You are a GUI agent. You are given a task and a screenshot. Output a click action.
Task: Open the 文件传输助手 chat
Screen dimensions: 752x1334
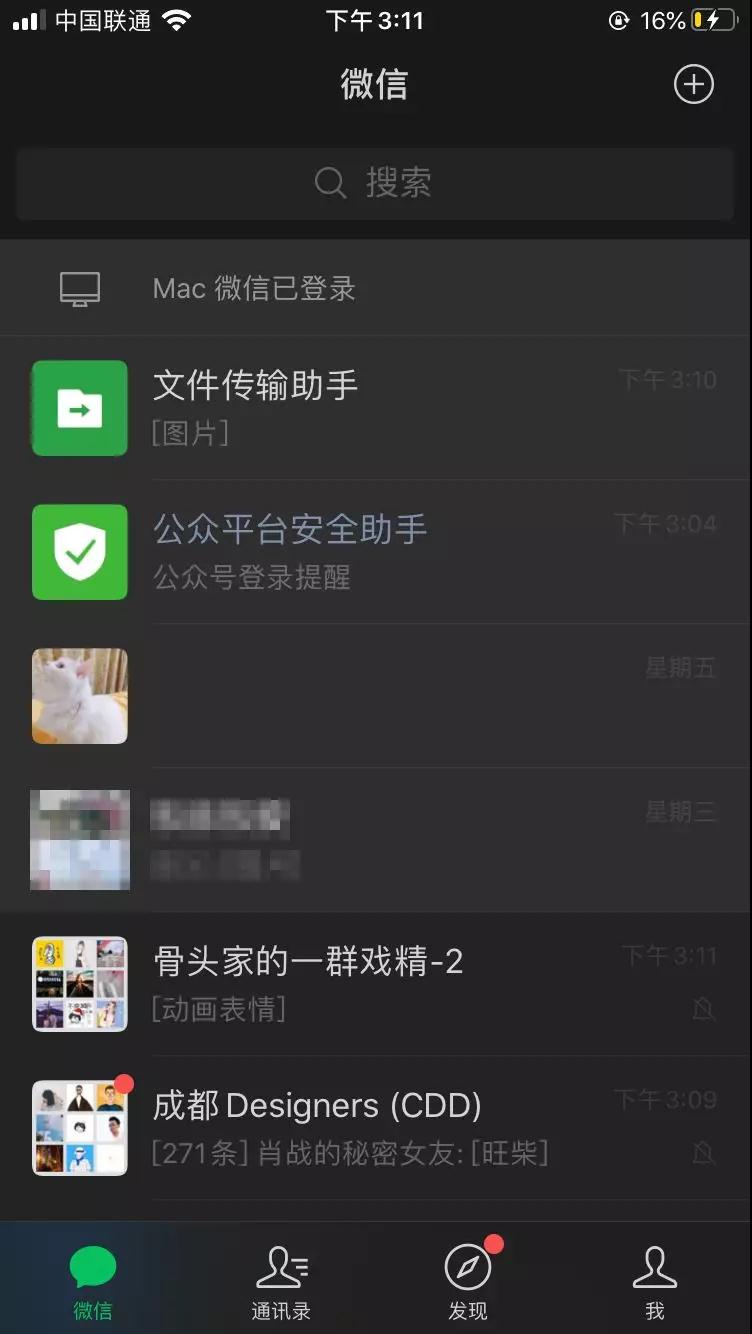tap(375, 408)
